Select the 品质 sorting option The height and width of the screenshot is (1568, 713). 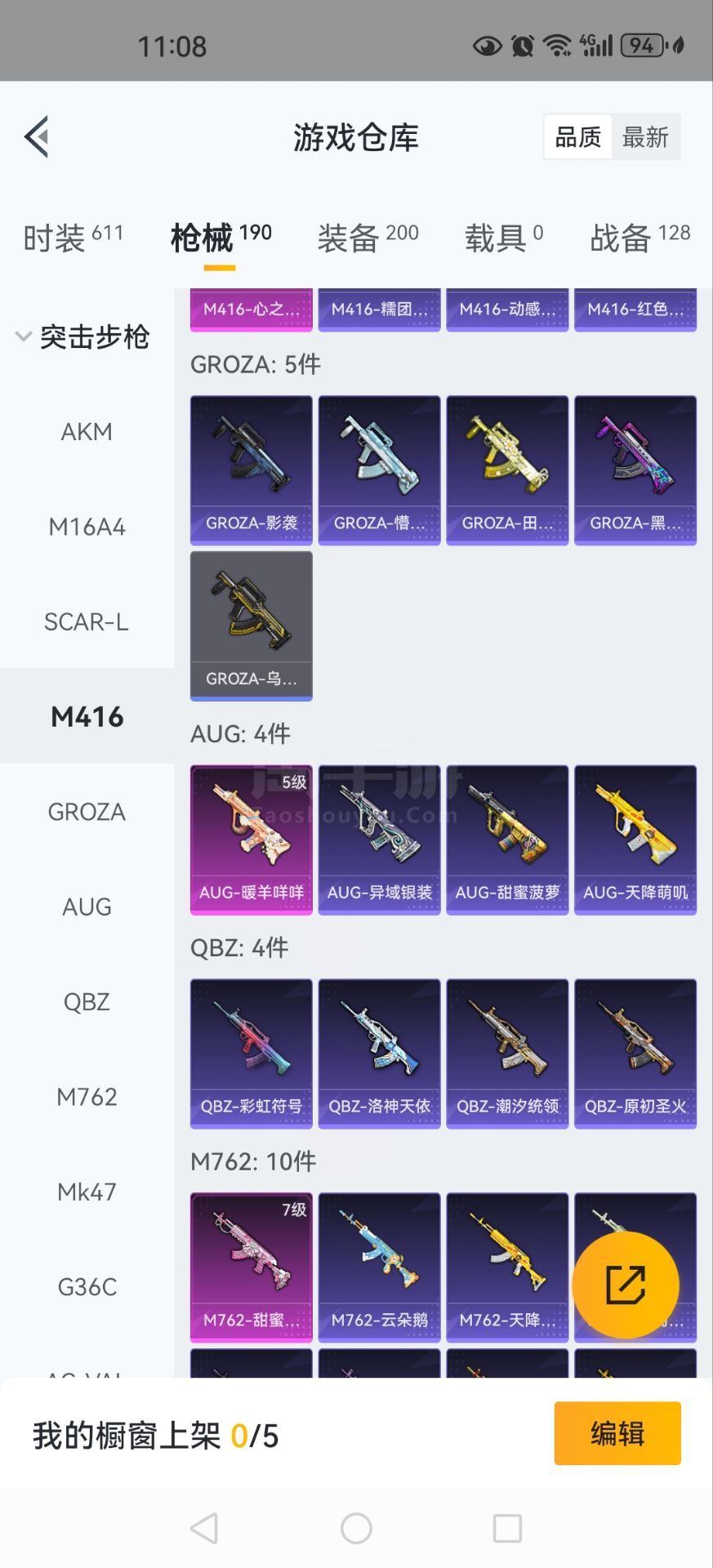click(x=578, y=137)
